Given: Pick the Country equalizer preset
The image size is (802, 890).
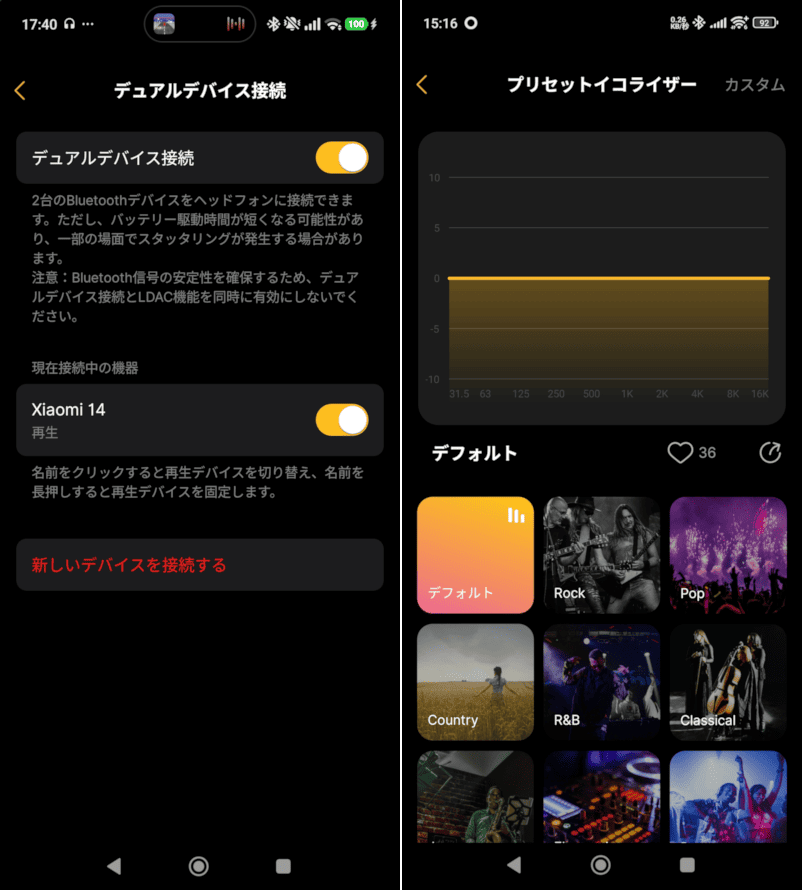Looking at the screenshot, I should 475,682.
